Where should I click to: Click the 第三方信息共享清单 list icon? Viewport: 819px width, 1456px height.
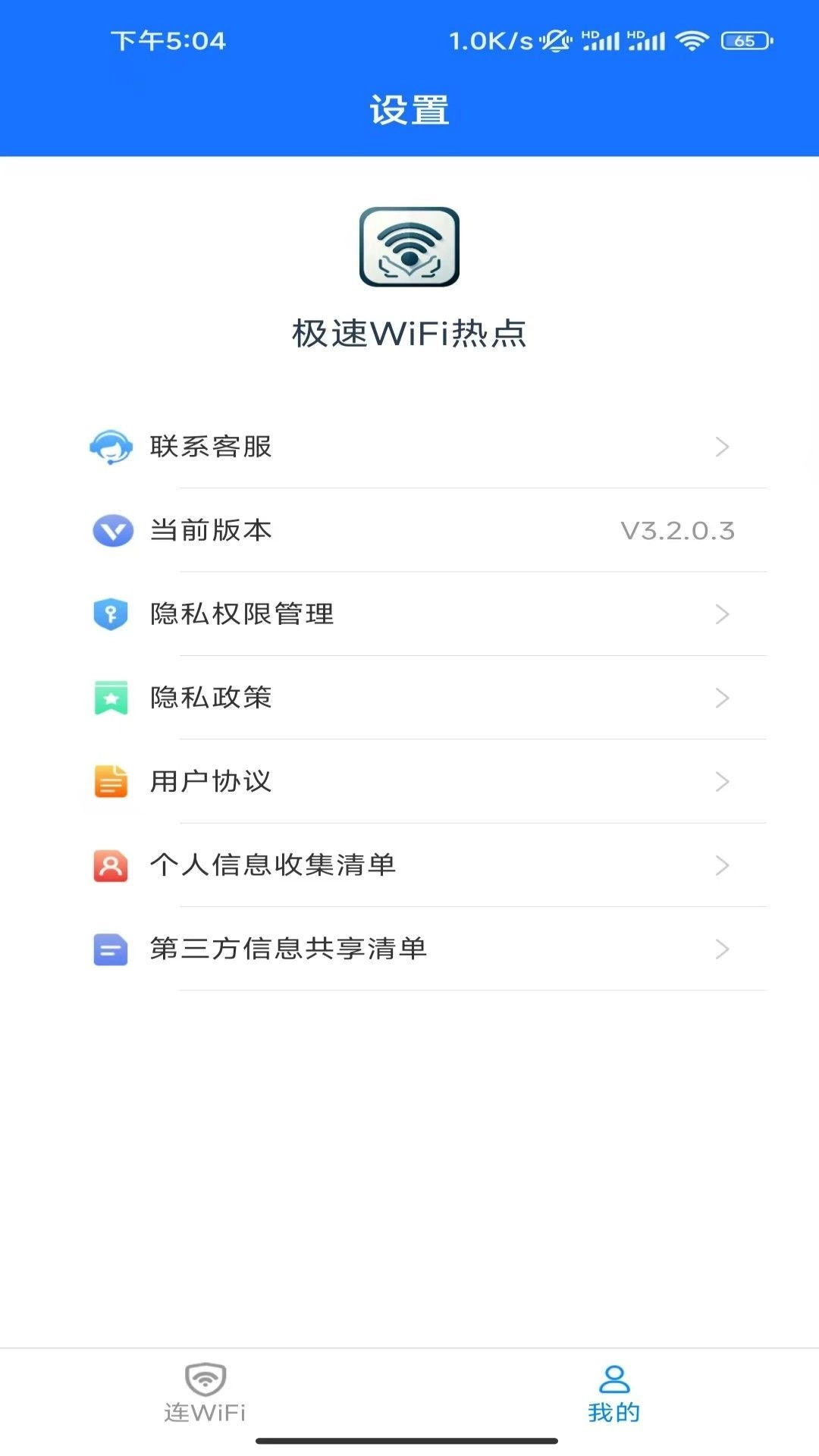(112, 948)
